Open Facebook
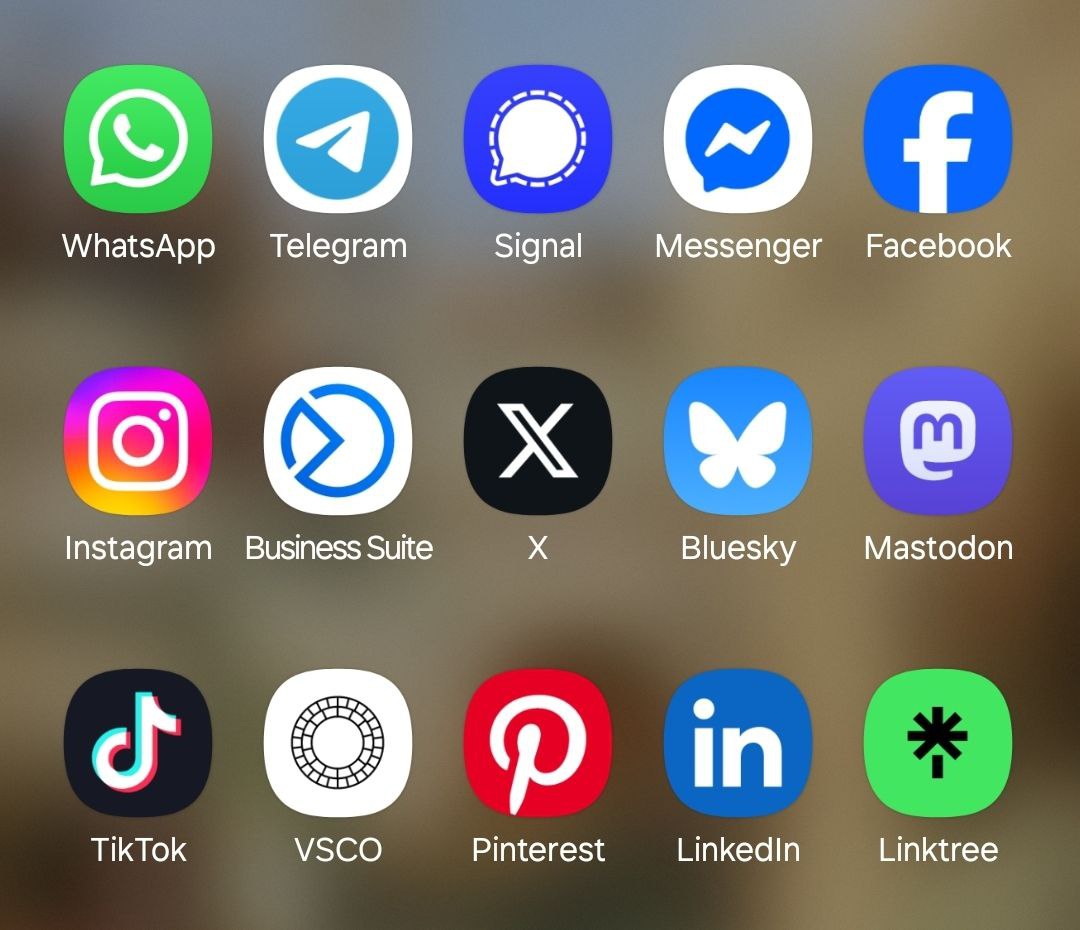Viewport: 1080px width, 930px height. 938,139
